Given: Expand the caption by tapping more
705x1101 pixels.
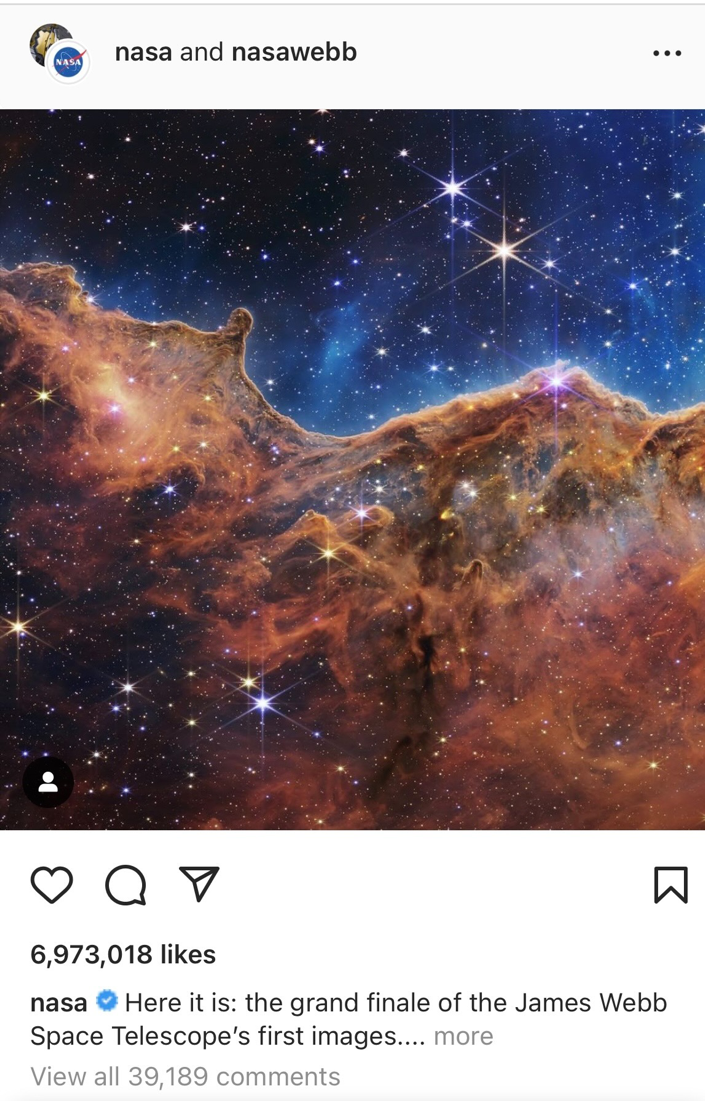Looking at the screenshot, I should click(463, 1037).
